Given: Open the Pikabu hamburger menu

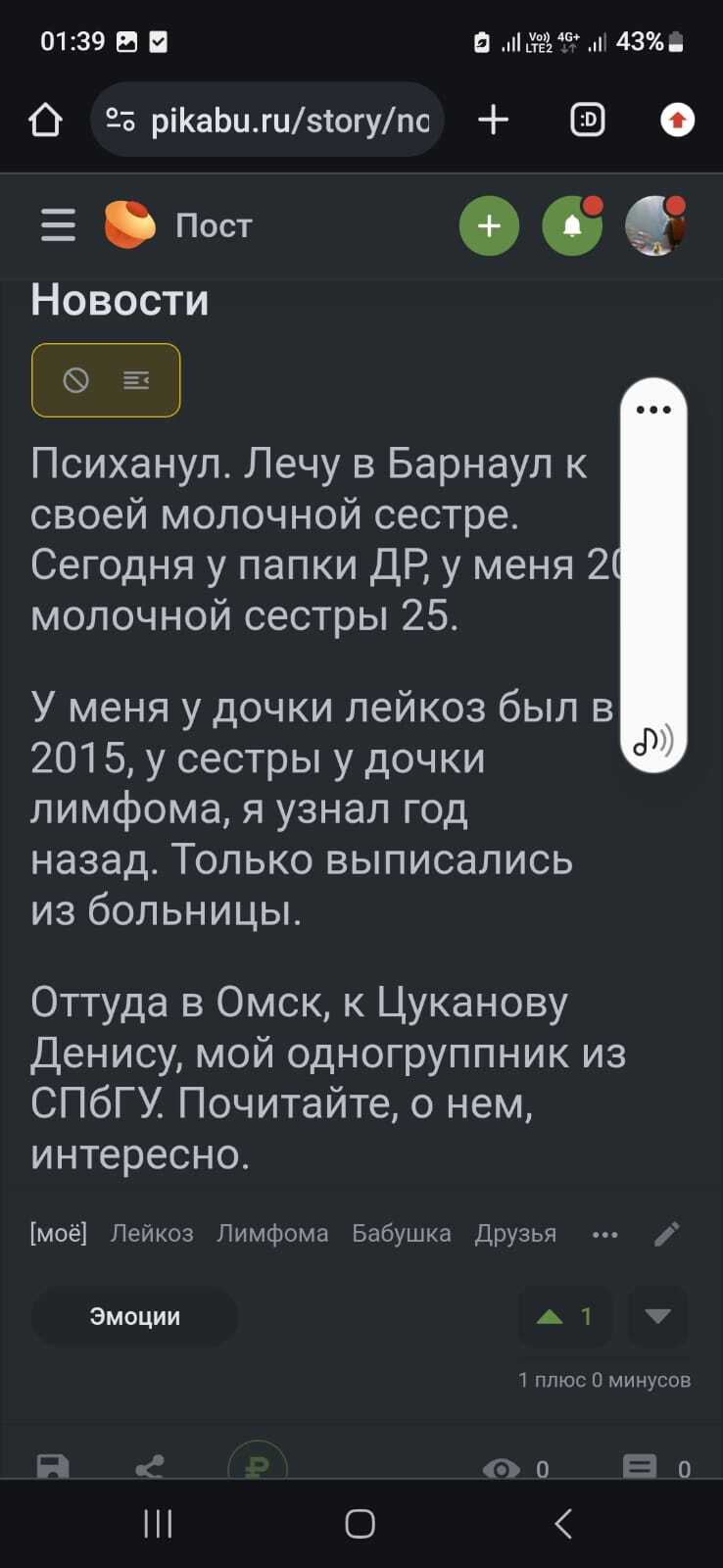Looking at the screenshot, I should (x=58, y=225).
